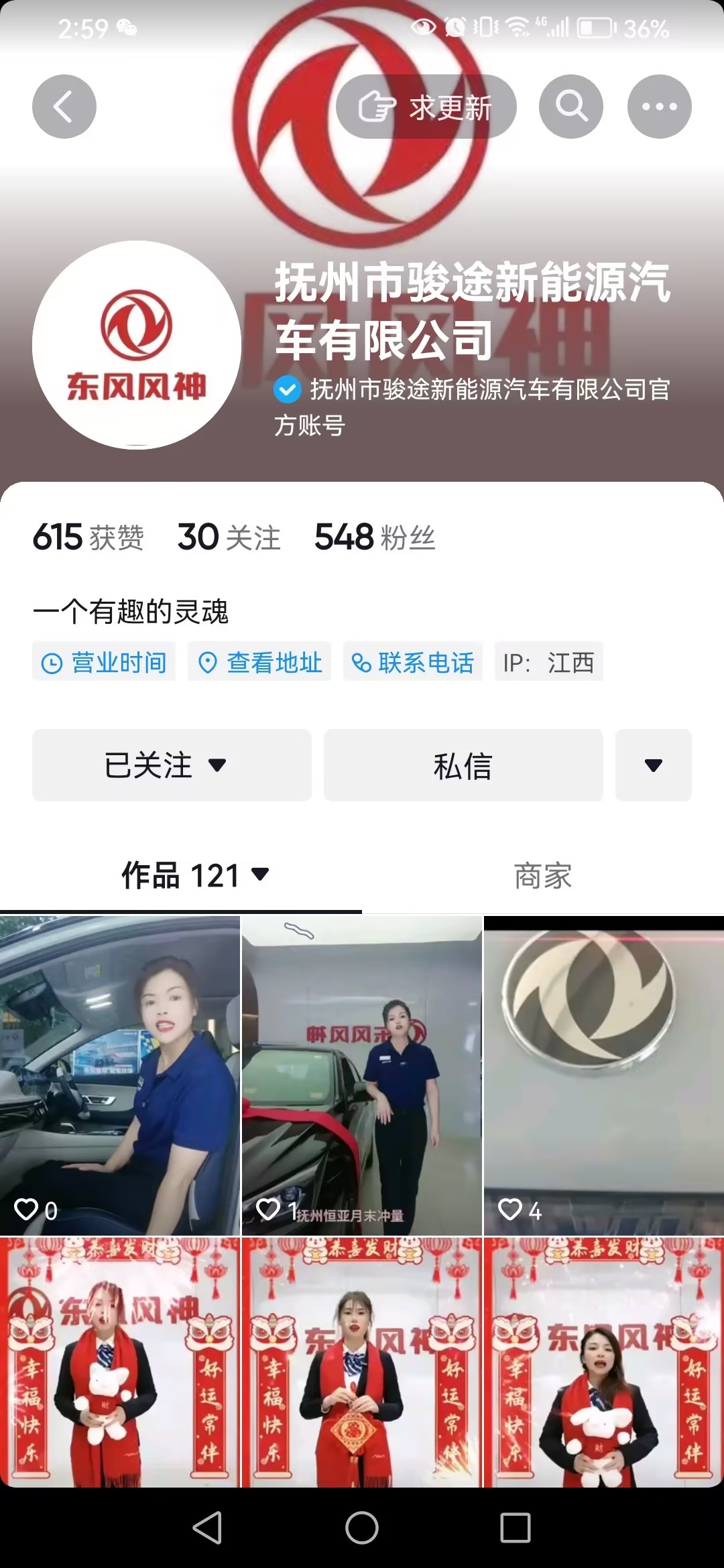
Task: Open the 已关注 following options
Action: 172,765
